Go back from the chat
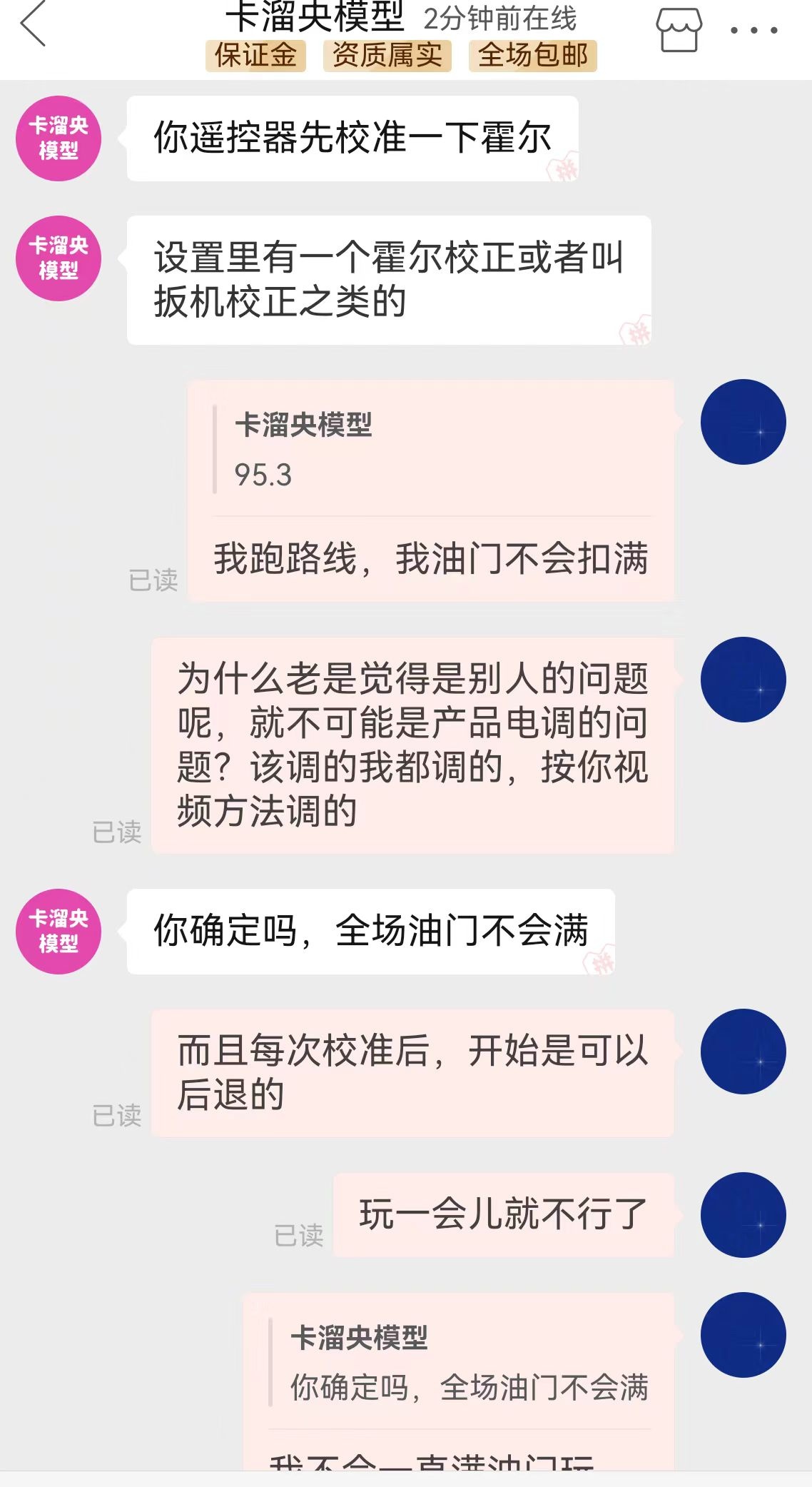This screenshot has width=812, height=1487. coord(34,25)
